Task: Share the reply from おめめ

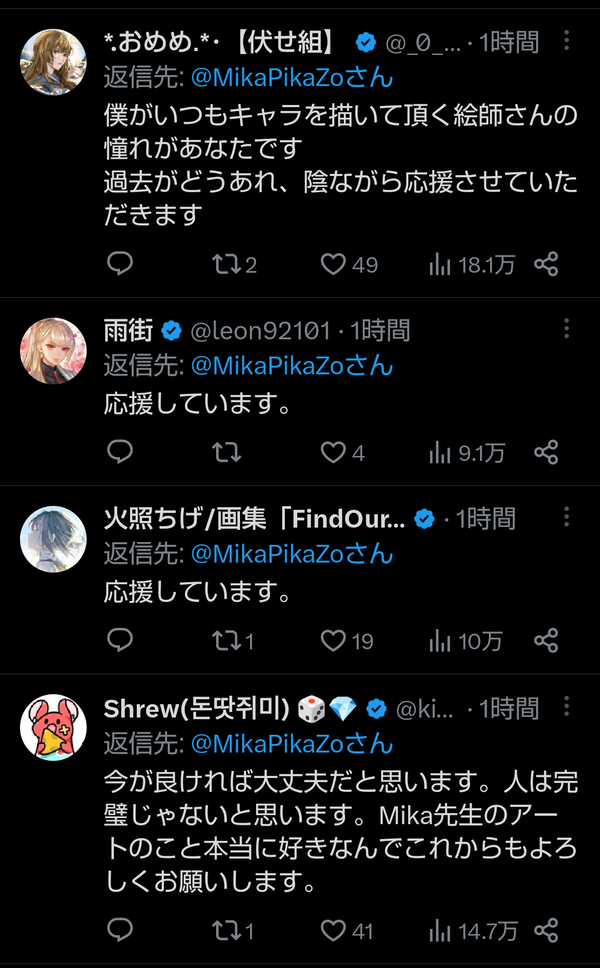Action: [546, 264]
